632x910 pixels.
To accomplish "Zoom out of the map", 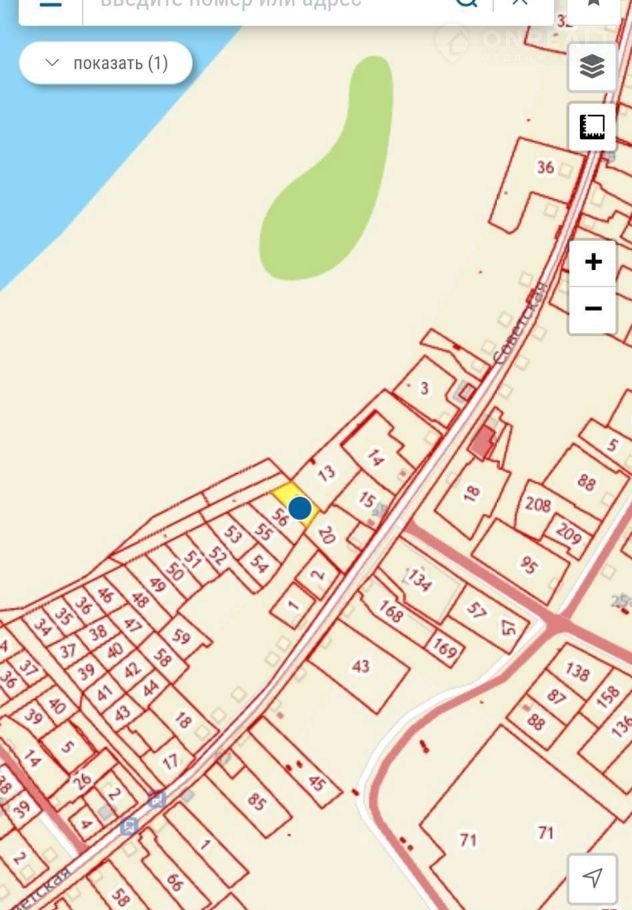I will point(592,308).
